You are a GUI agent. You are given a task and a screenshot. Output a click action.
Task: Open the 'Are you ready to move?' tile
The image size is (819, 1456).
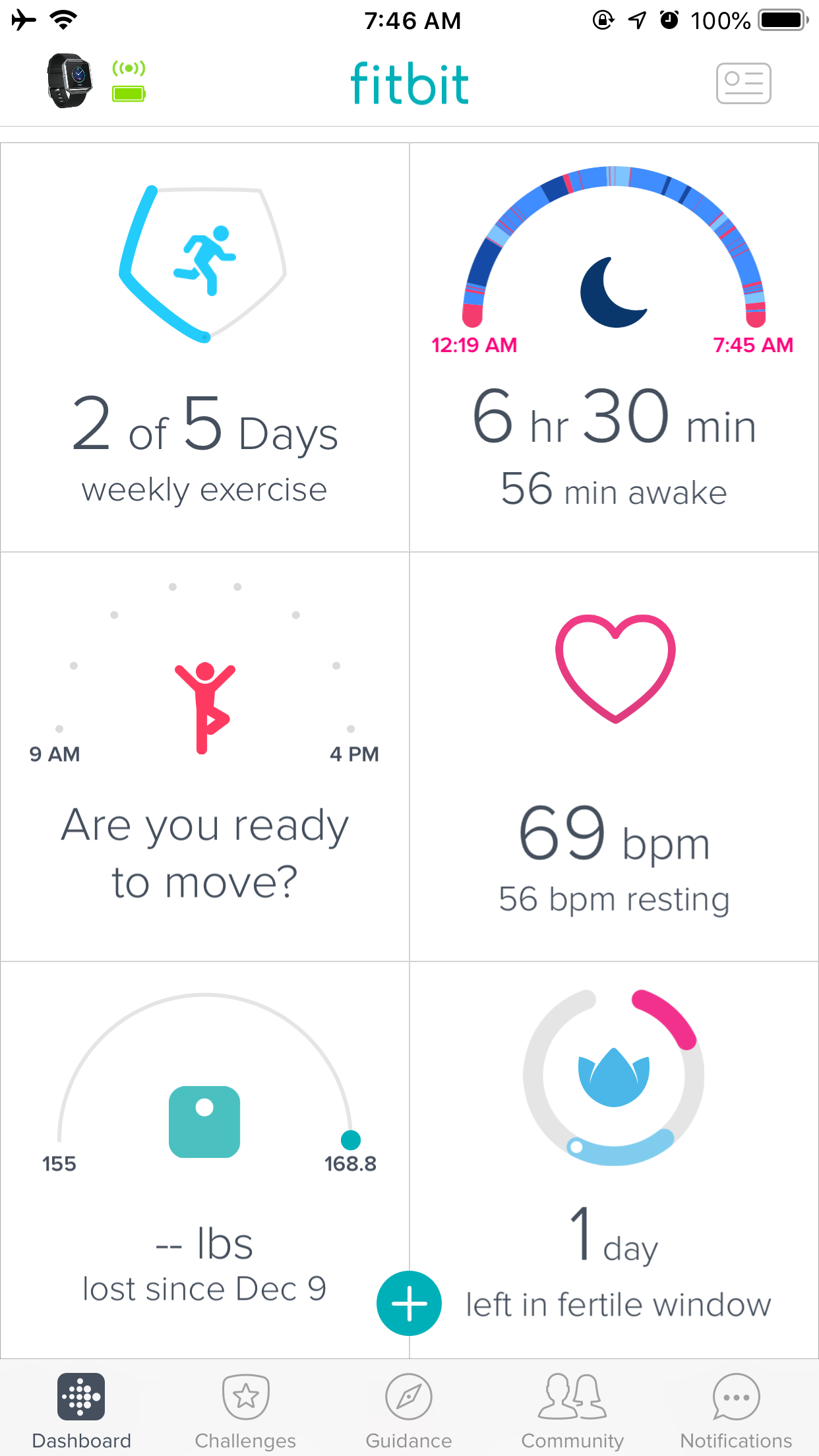(x=204, y=756)
